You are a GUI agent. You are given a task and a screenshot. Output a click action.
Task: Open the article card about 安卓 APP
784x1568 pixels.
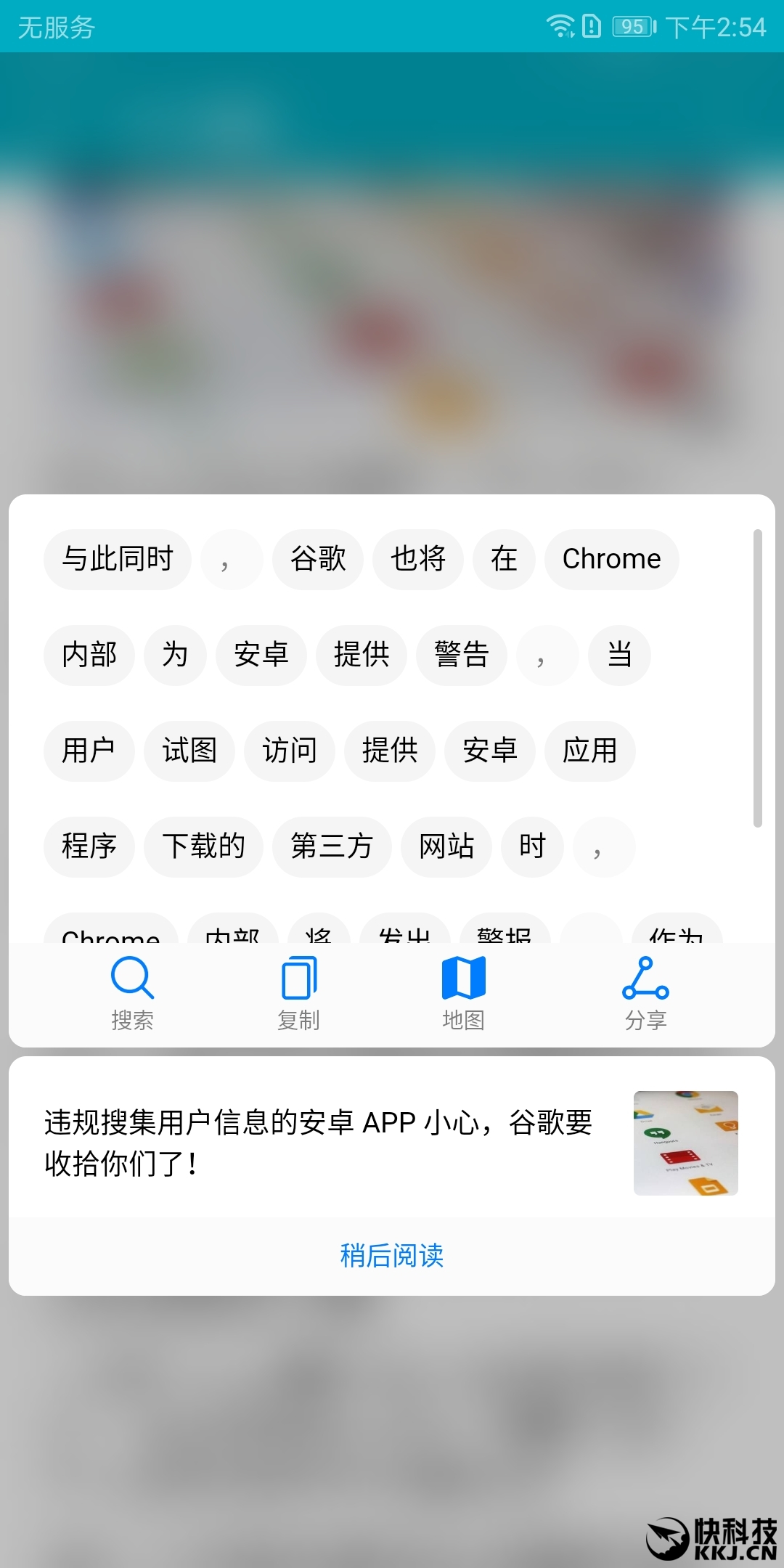392,1143
